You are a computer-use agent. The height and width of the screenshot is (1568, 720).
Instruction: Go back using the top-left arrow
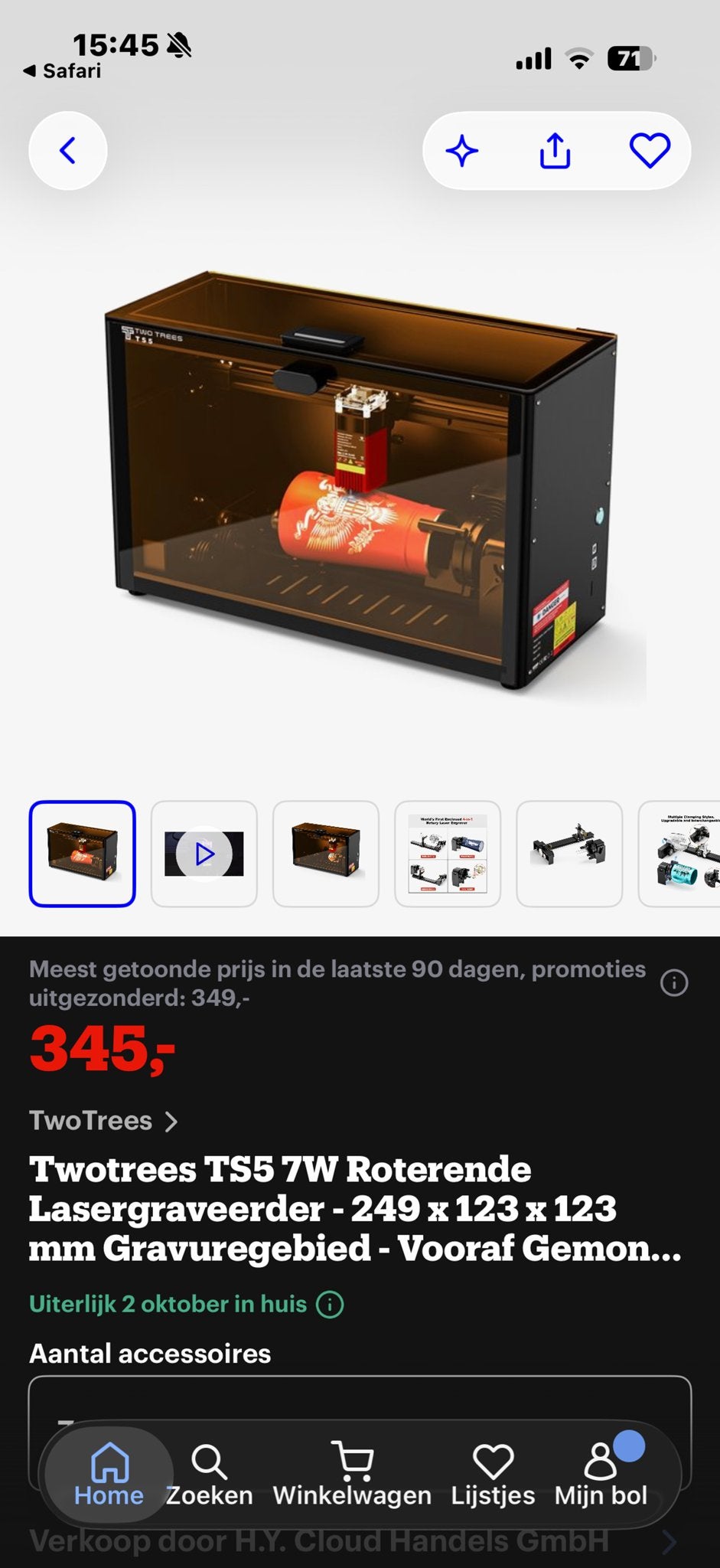tap(67, 150)
